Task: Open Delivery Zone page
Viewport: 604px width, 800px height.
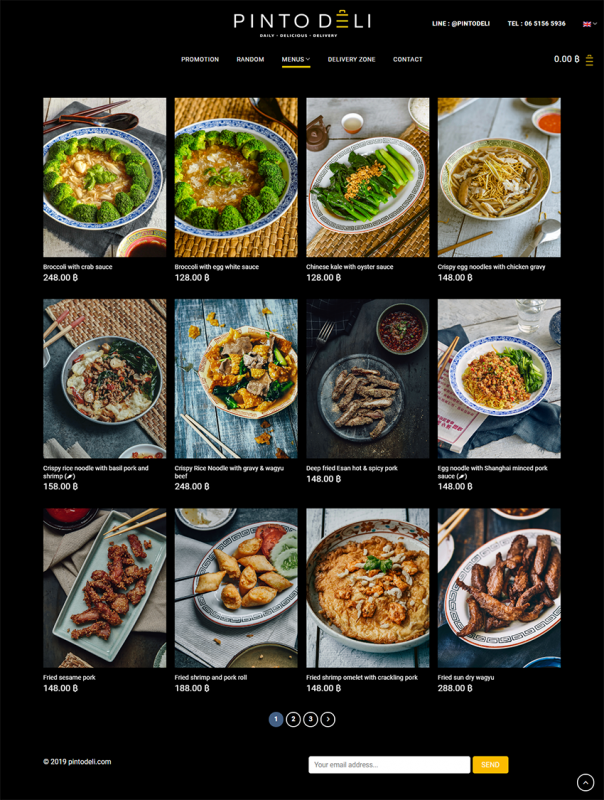Action: tap(351, 59)
